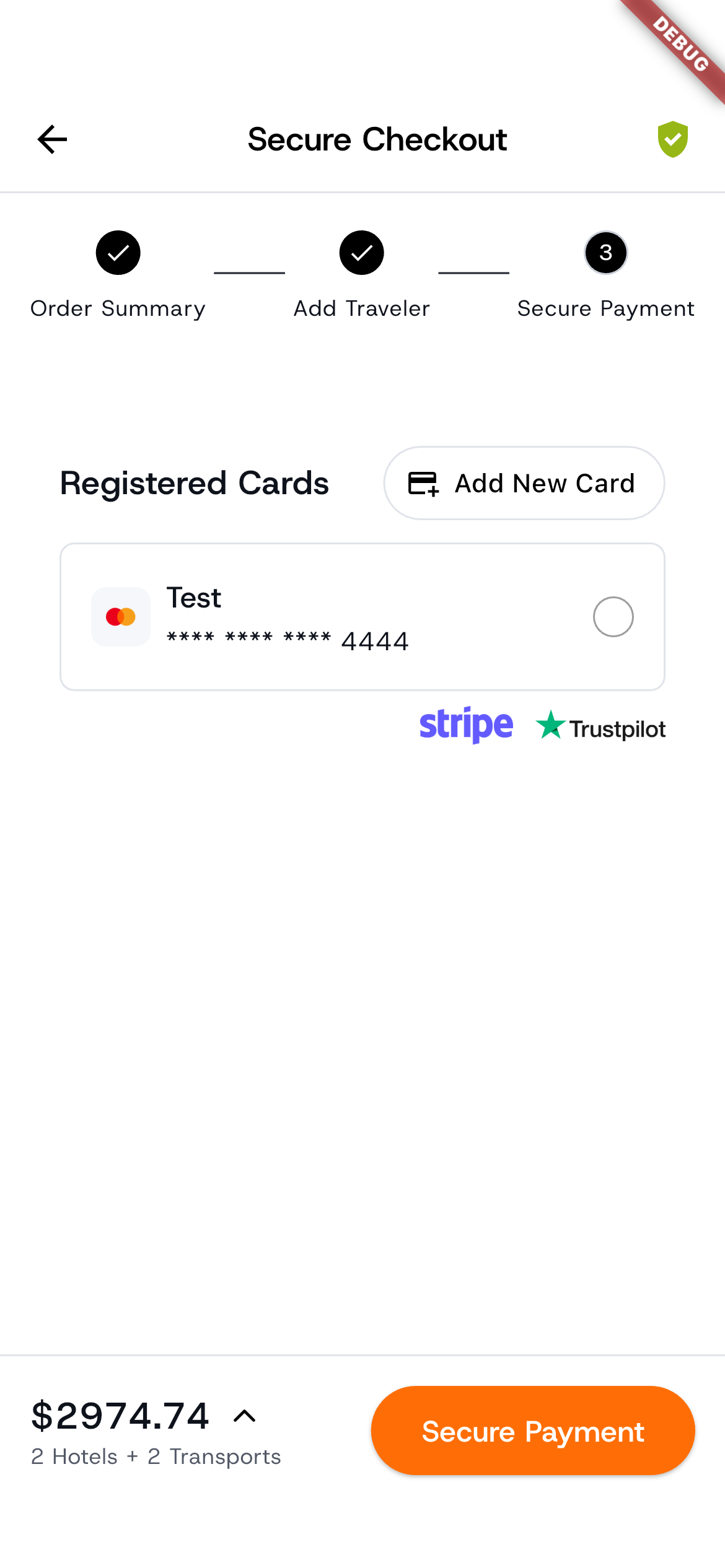Click Add New Card
Screen dimensions: 725x1568
[524, 483]
